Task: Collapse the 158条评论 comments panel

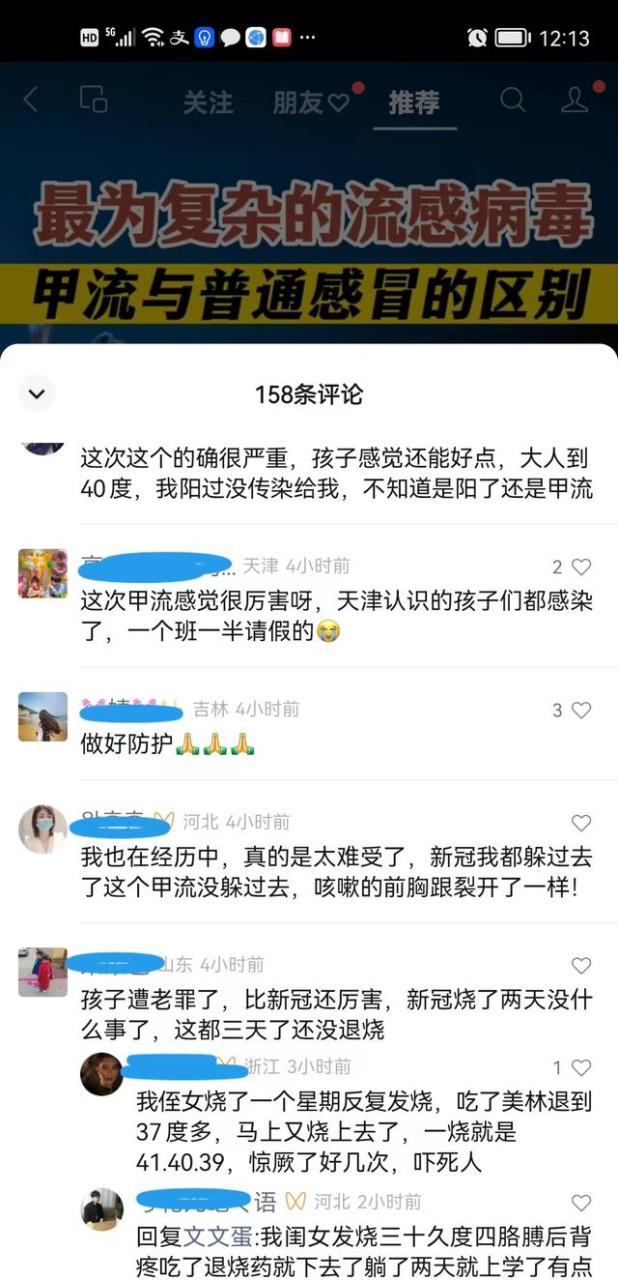Action: pyautogui.click(x=36, y=394)
